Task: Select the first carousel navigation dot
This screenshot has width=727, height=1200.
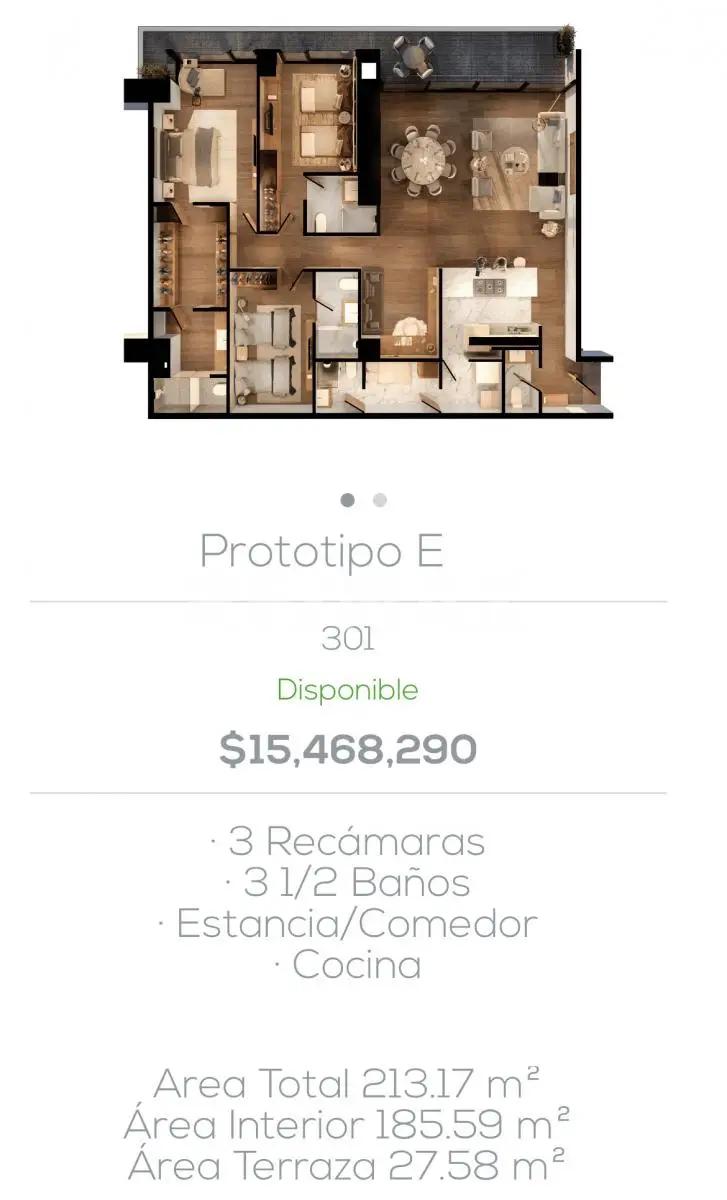Action: [x=347, y=497]
